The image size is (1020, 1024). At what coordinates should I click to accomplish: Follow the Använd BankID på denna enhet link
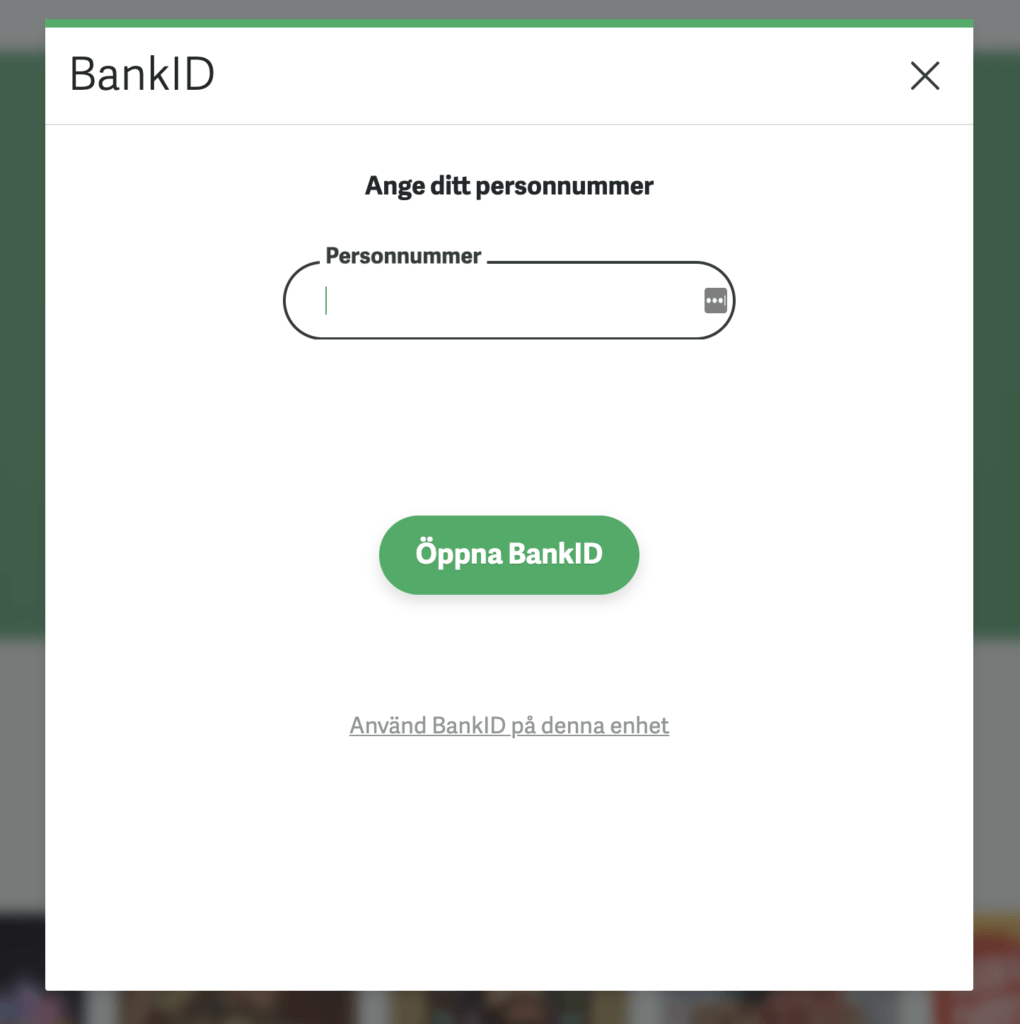[509, 726]
